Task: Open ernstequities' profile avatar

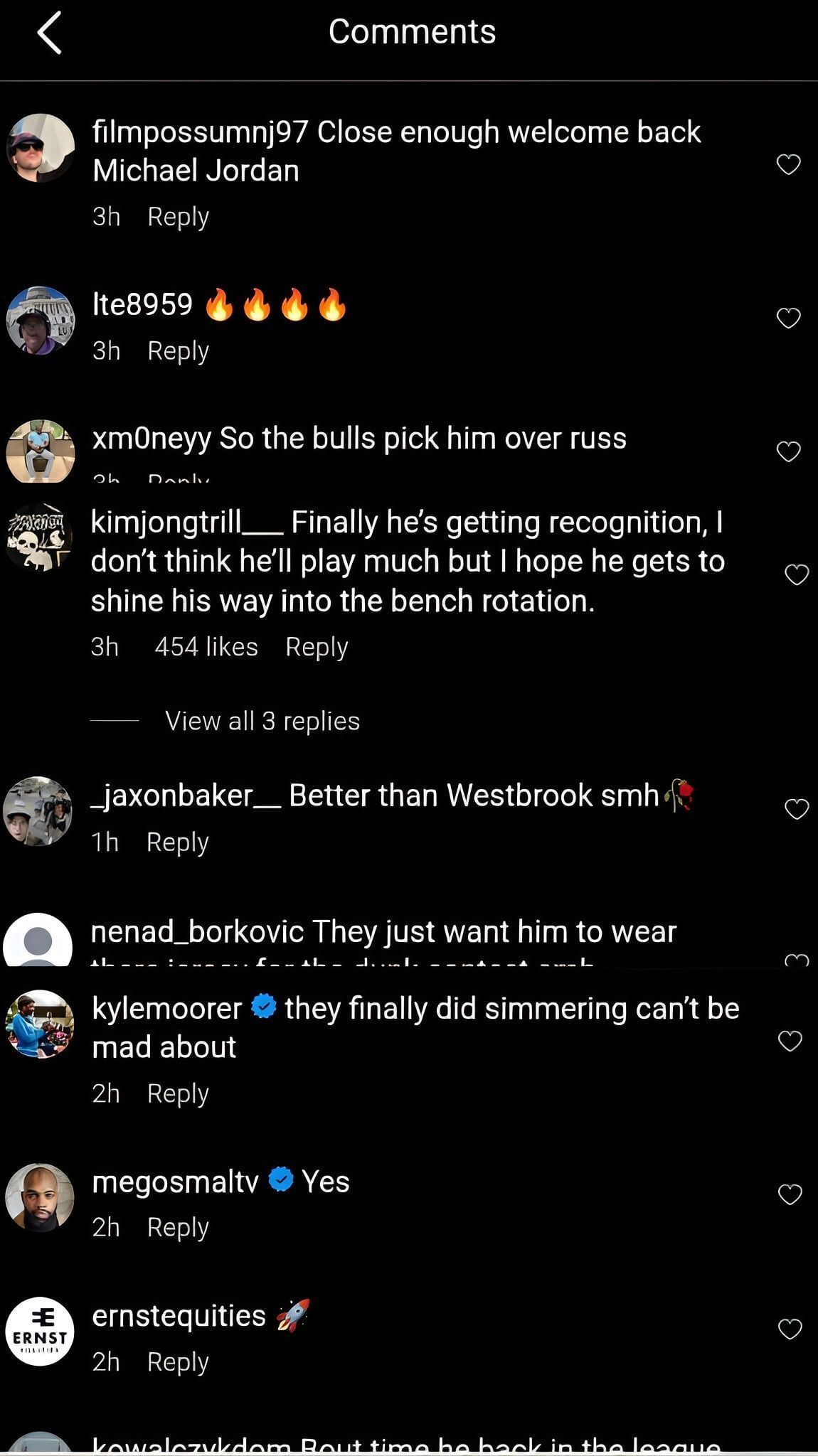Action: pos(40,1332)
